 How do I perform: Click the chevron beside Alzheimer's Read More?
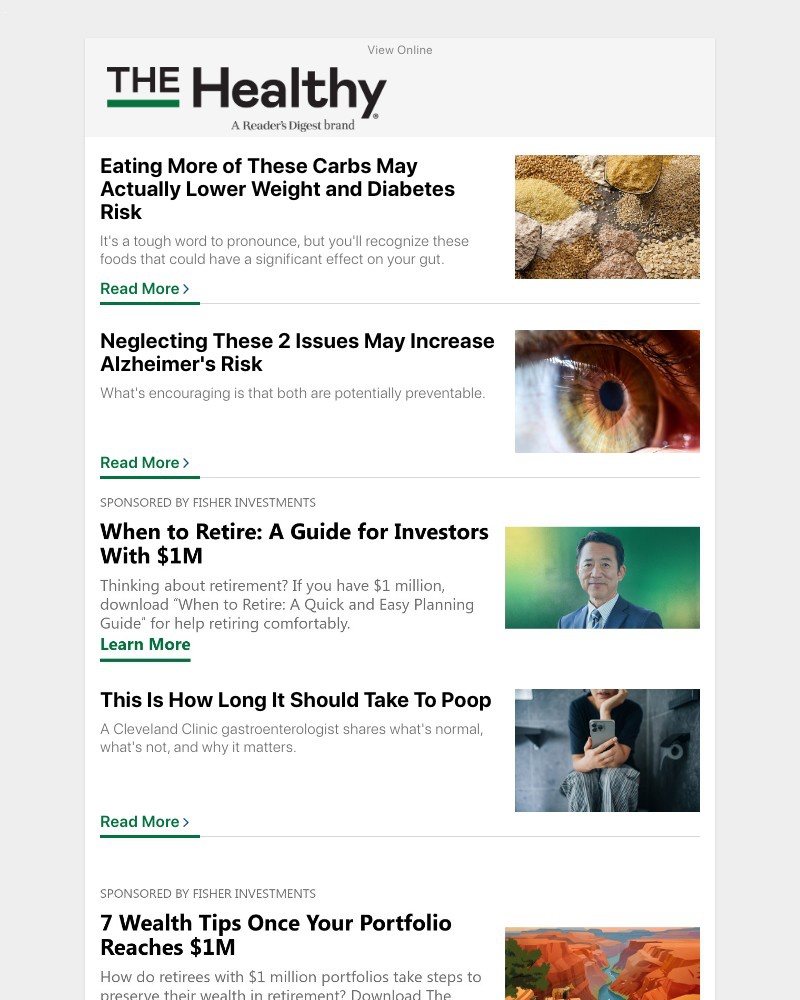pyautogui.click(x=186, y=462)
